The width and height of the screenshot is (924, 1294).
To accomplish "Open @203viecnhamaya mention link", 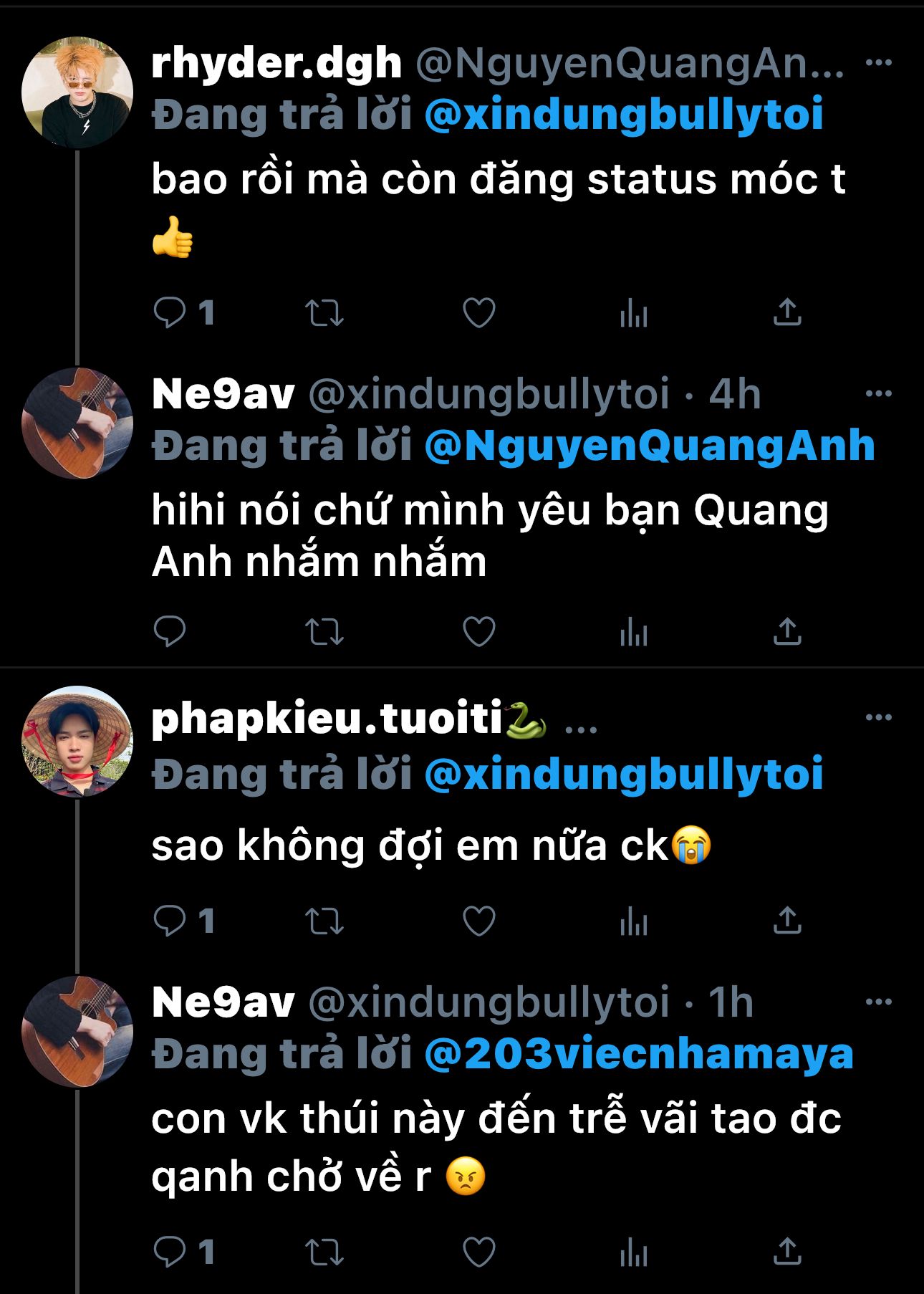I will tap(638, 1054).
